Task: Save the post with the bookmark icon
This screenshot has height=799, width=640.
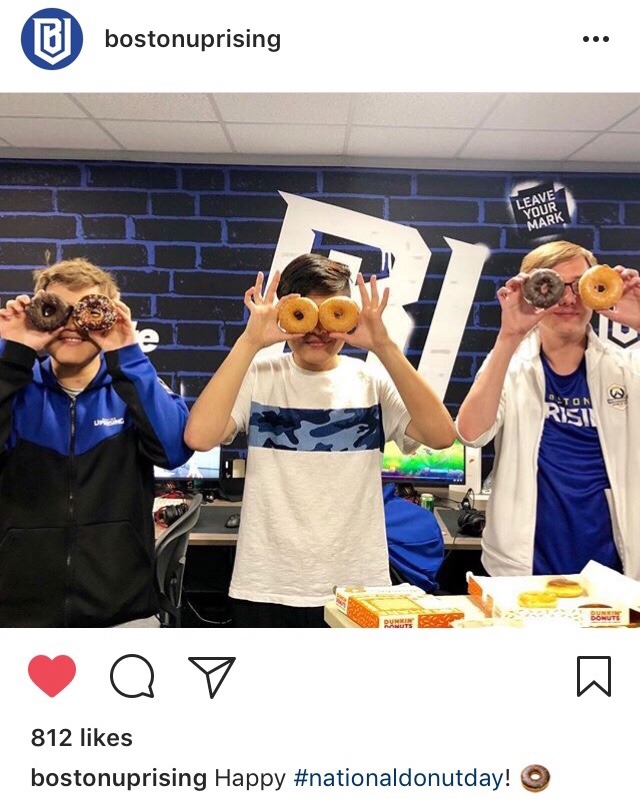Action: click(x=594, y=677)
